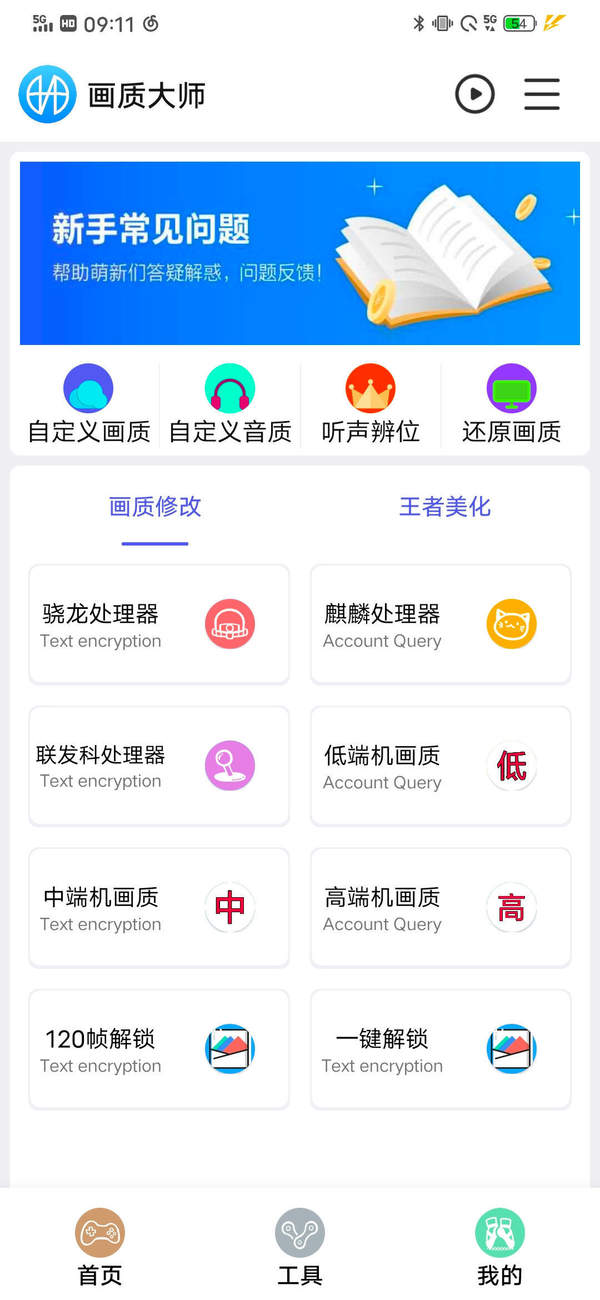This screenshot has width=600, height=1300.
Task: Open the 120帧解锁 card
Action: click(x=159, y=1050)
